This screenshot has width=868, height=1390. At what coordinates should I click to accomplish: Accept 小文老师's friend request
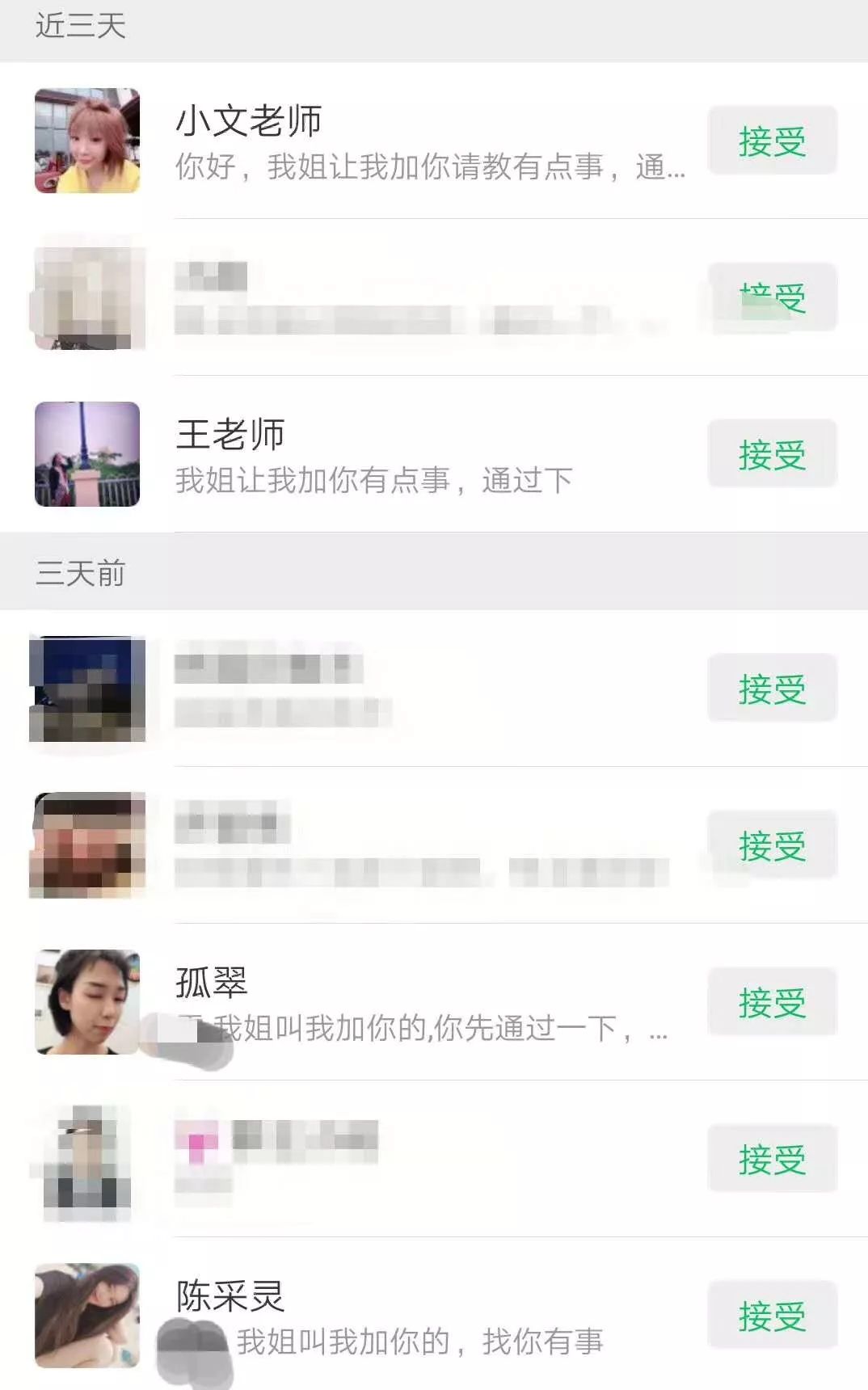(x=772, y=141)
